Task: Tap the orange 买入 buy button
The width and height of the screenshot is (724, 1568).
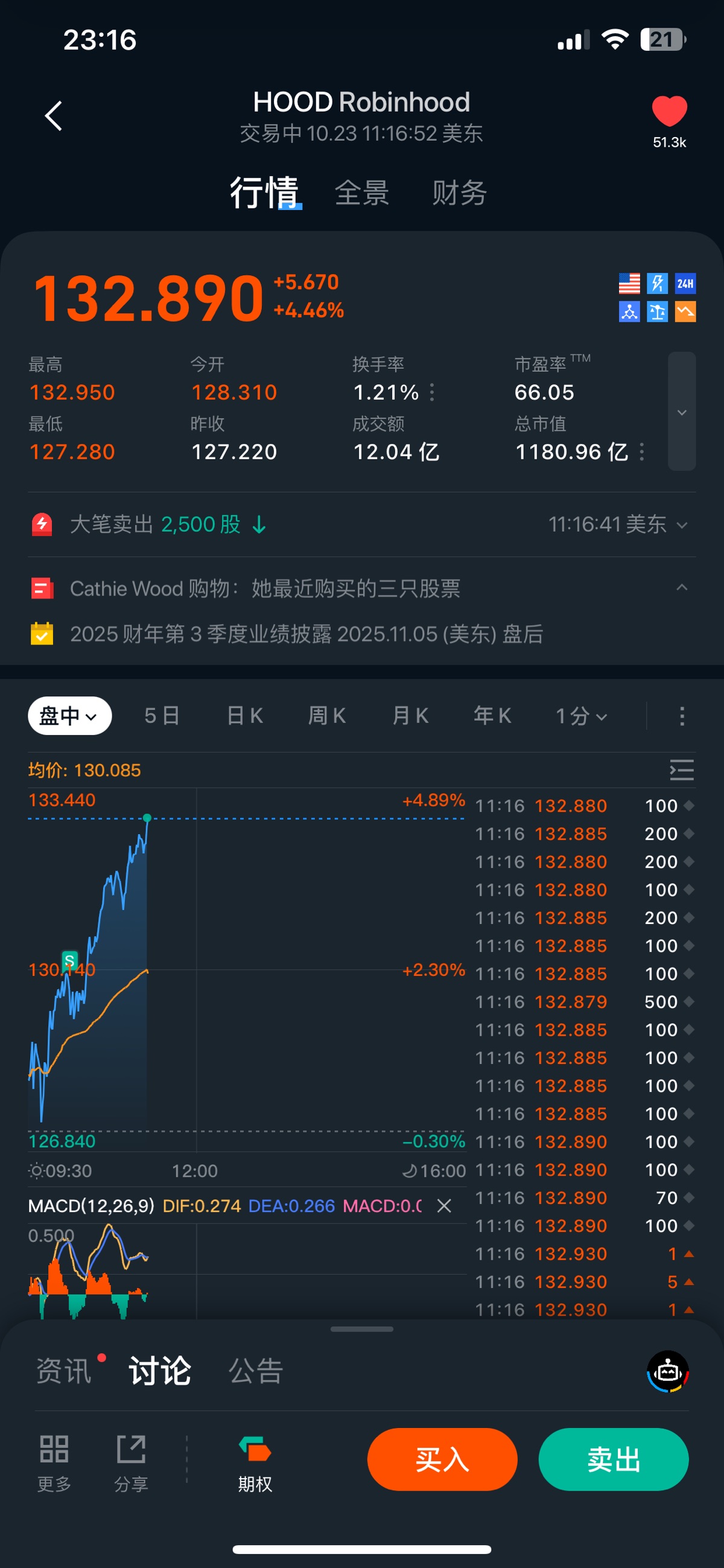Action: 442,1459
